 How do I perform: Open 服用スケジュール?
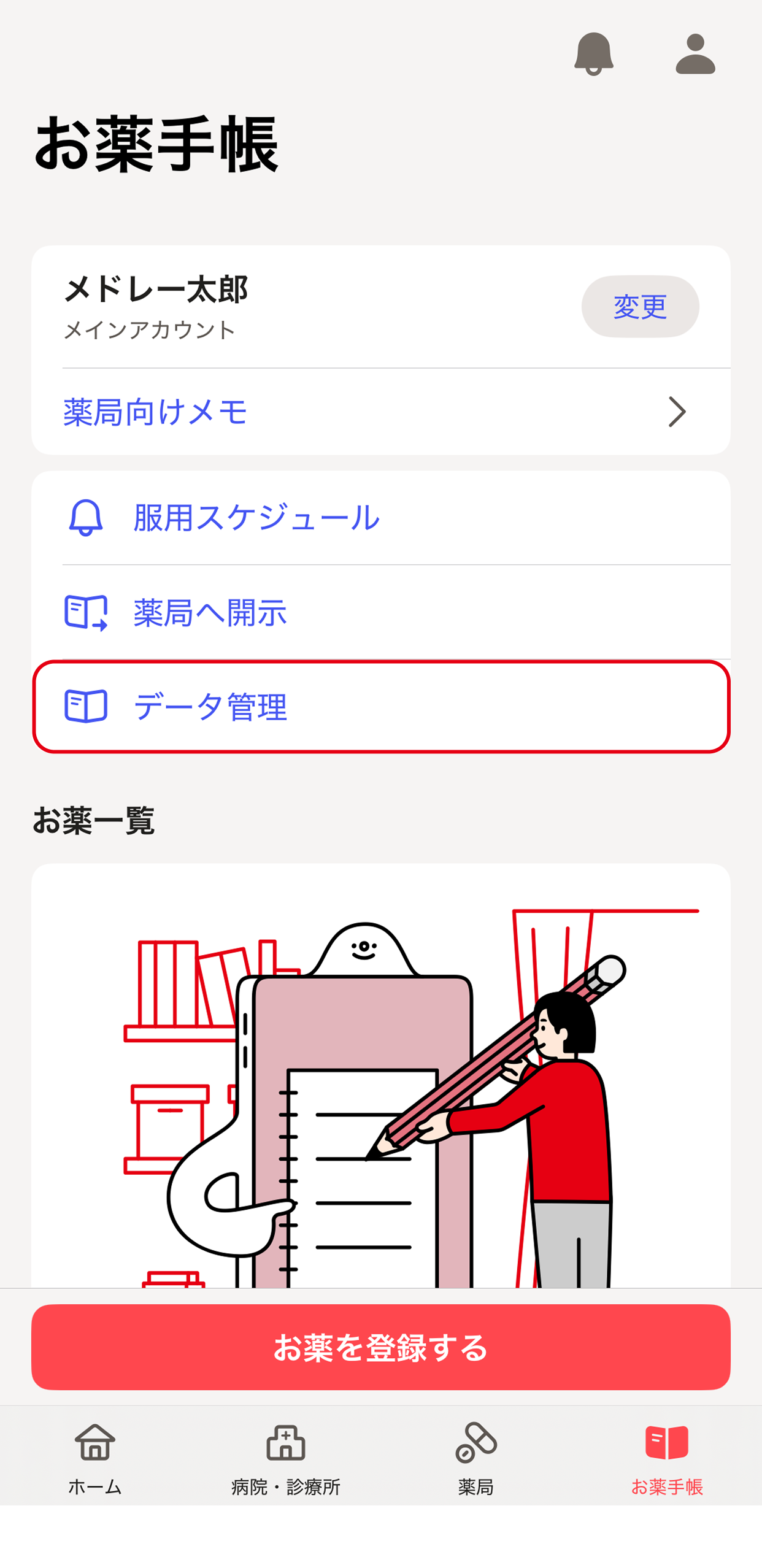[380, 518]
